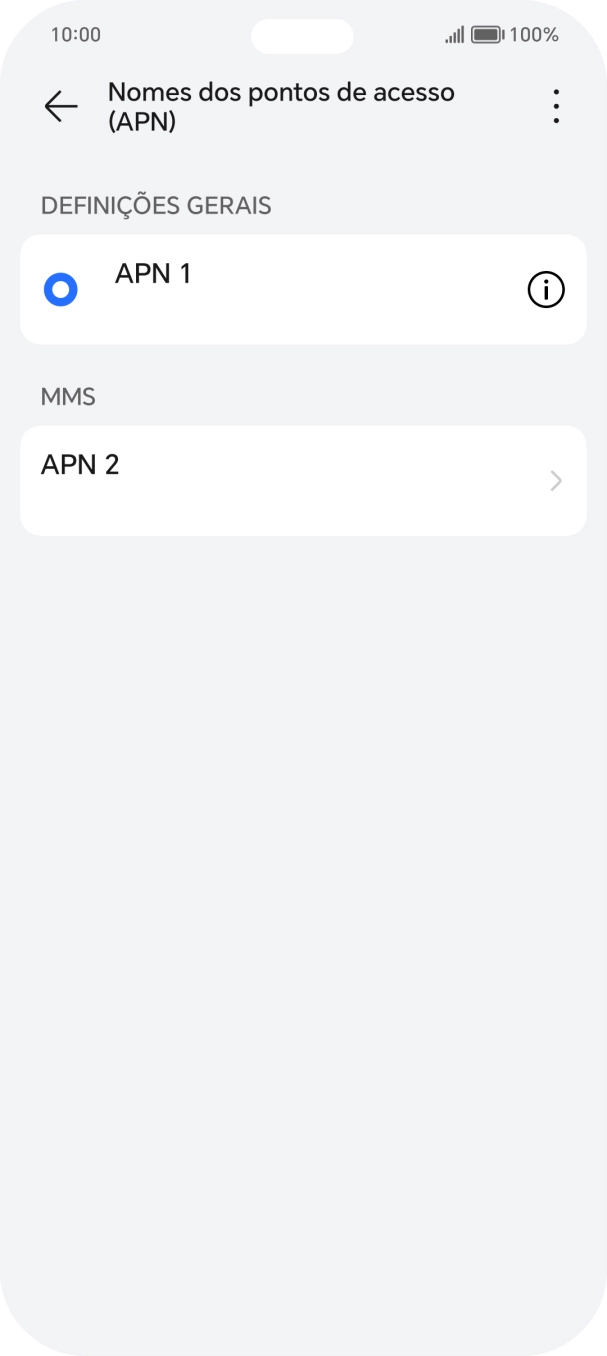Go back from the APN screen
This screenshot has height=1356, width=607.
61,106
